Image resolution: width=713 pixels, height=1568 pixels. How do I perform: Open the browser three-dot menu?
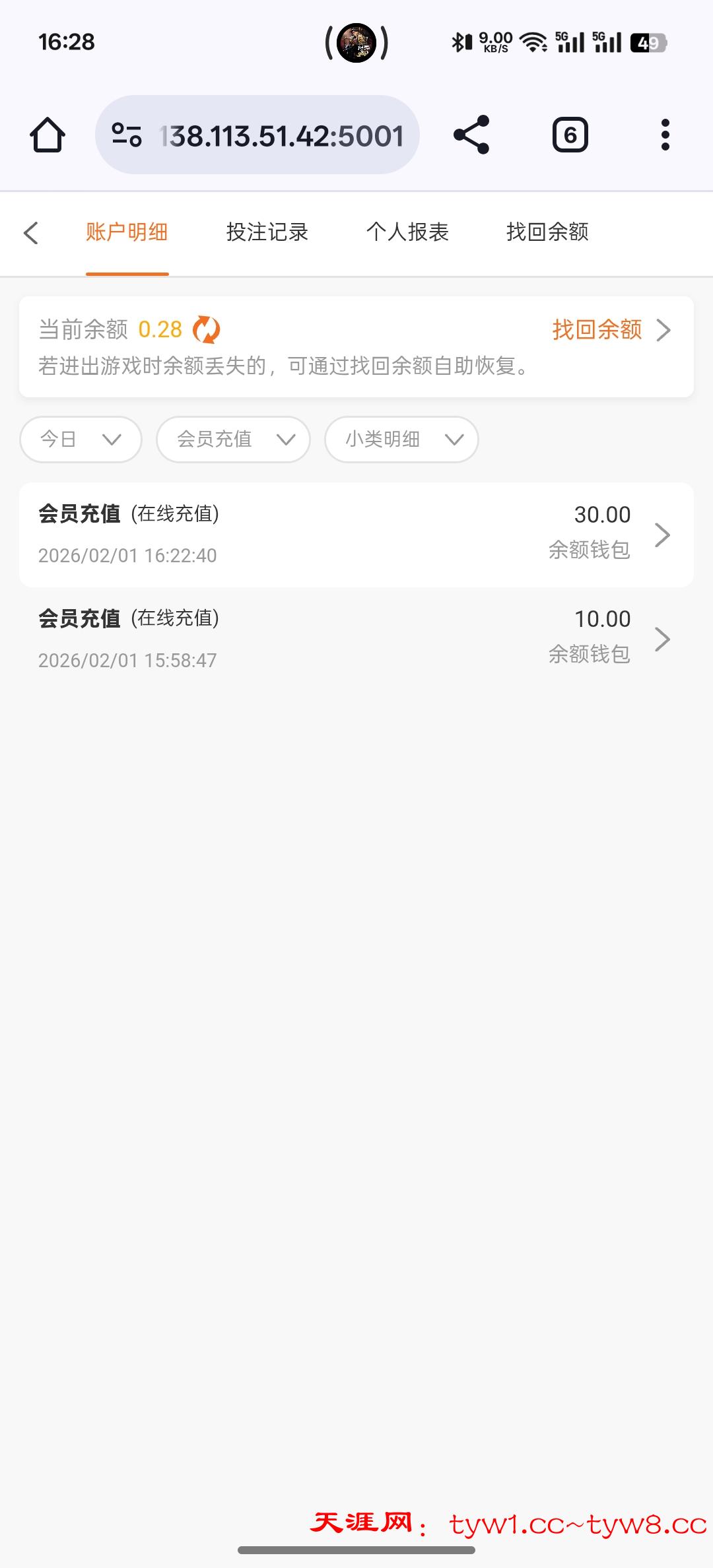[x=665, y=134]
